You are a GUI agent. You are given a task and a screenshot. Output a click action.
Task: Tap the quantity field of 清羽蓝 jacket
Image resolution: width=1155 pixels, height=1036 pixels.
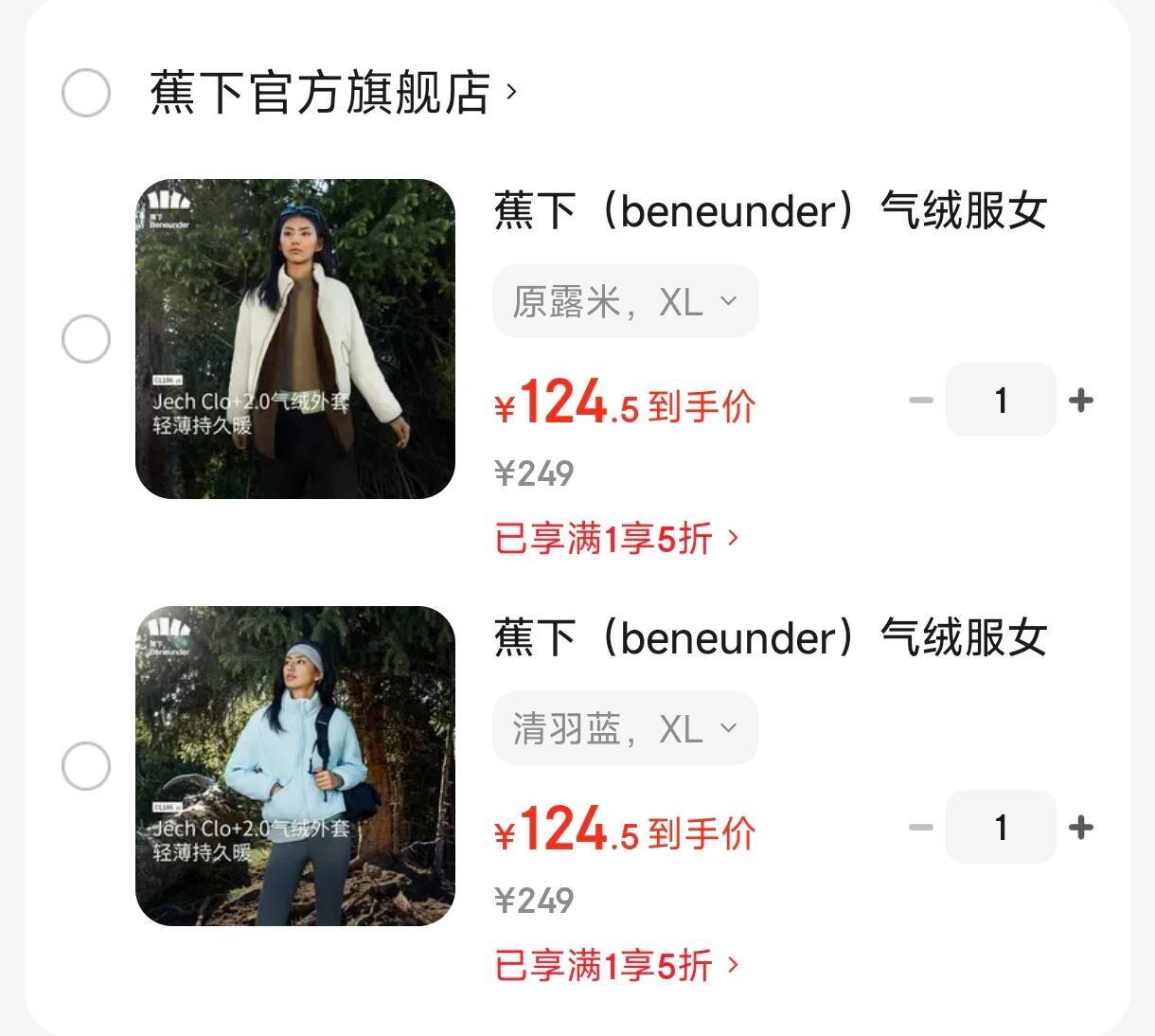click(x=1001, y=828)
